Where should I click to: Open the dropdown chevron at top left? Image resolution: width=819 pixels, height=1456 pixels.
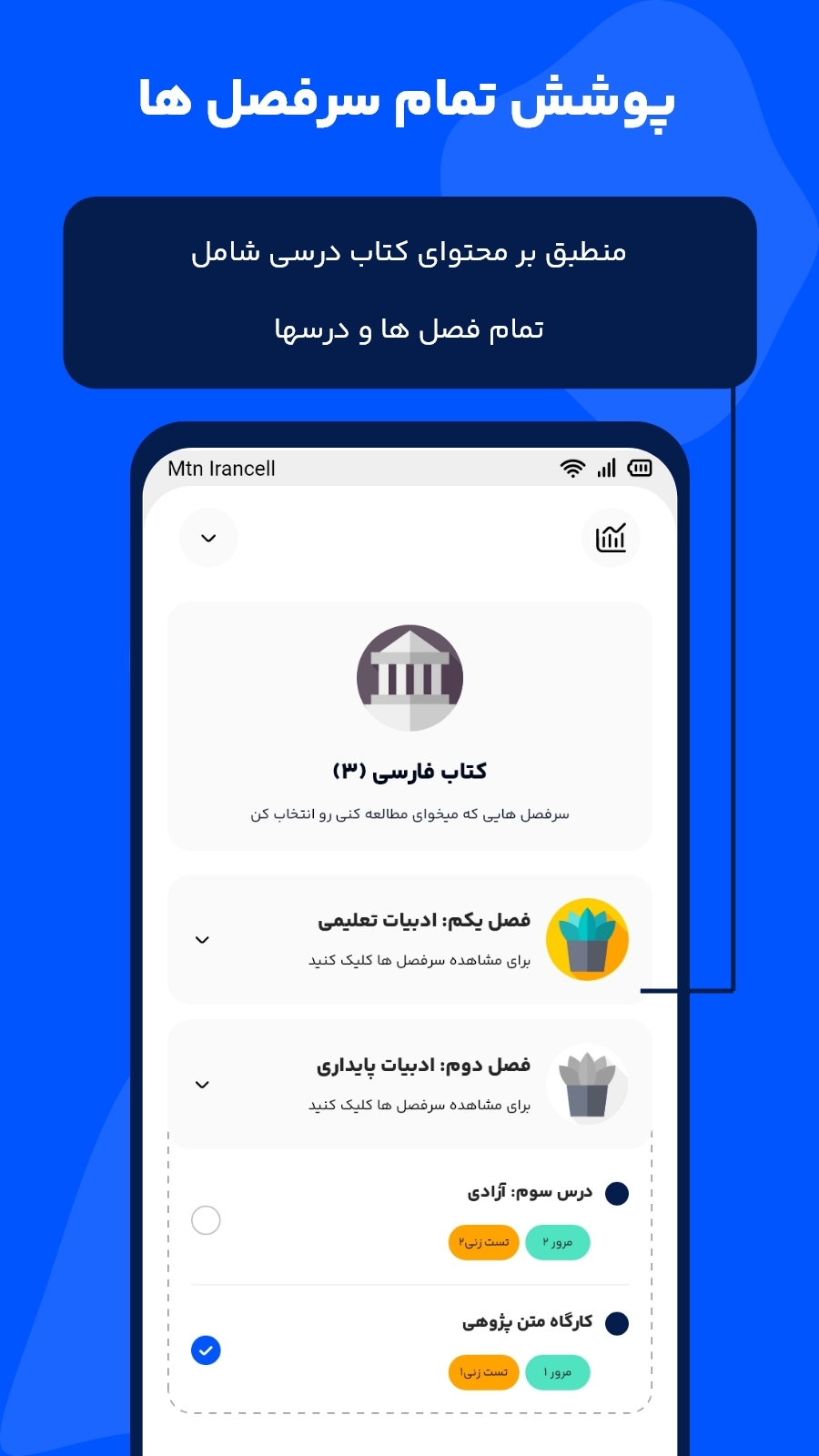tap(208, 538)
